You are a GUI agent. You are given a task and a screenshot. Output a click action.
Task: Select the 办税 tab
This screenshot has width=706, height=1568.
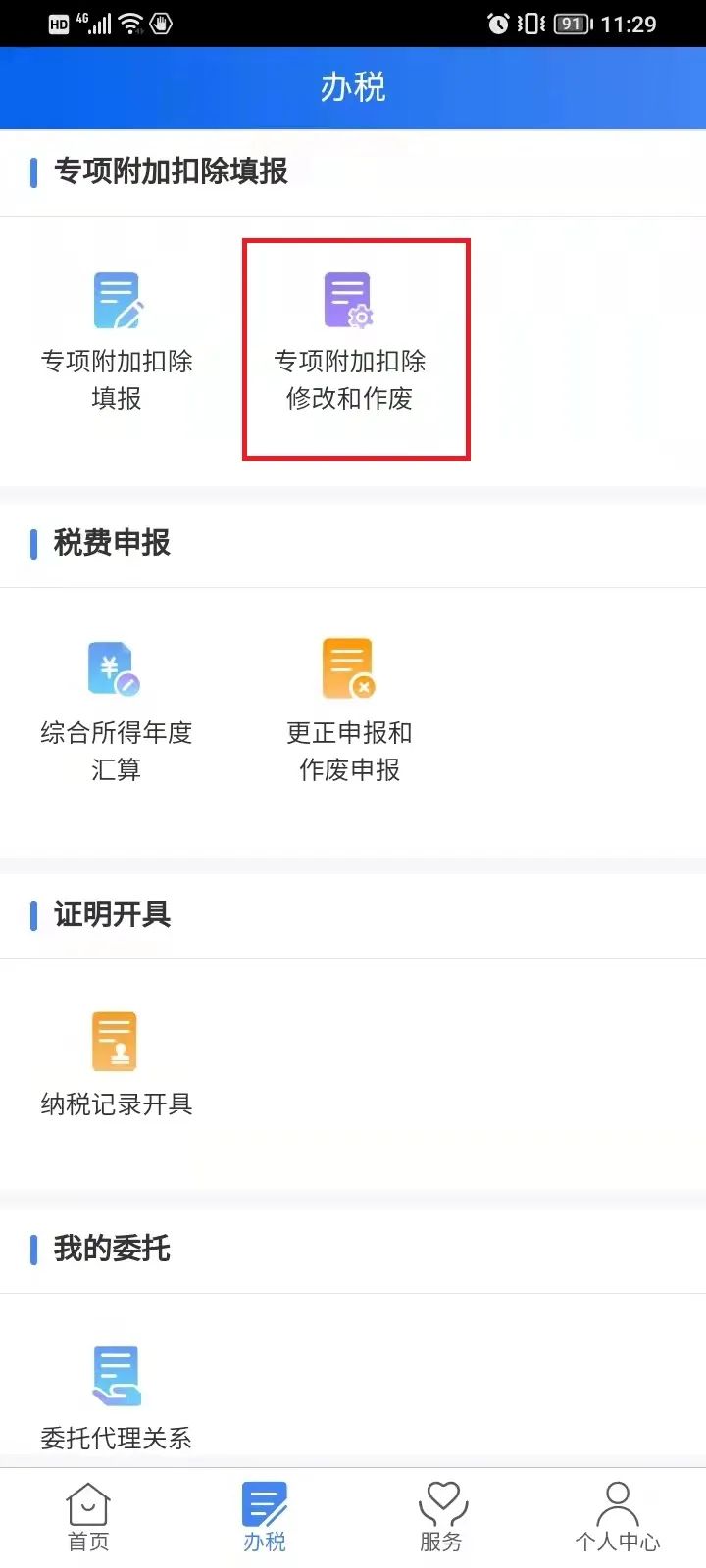(x=265, y=1517)
